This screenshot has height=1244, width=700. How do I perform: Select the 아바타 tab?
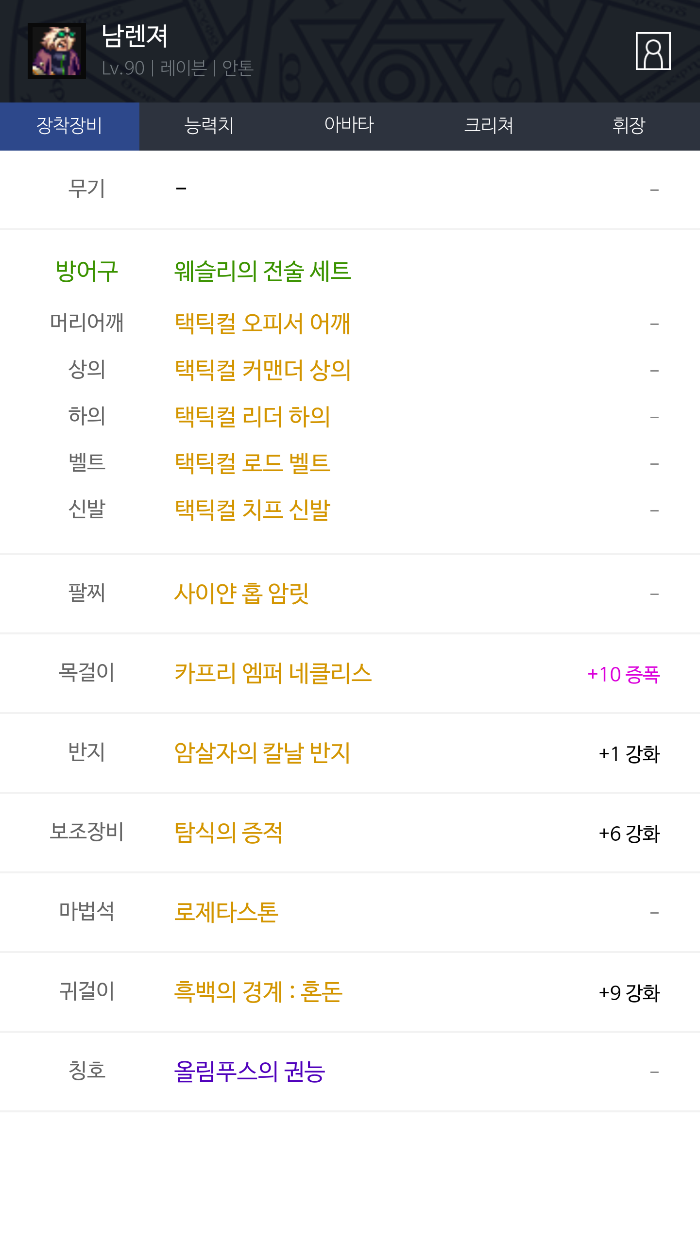click(349, 126)
